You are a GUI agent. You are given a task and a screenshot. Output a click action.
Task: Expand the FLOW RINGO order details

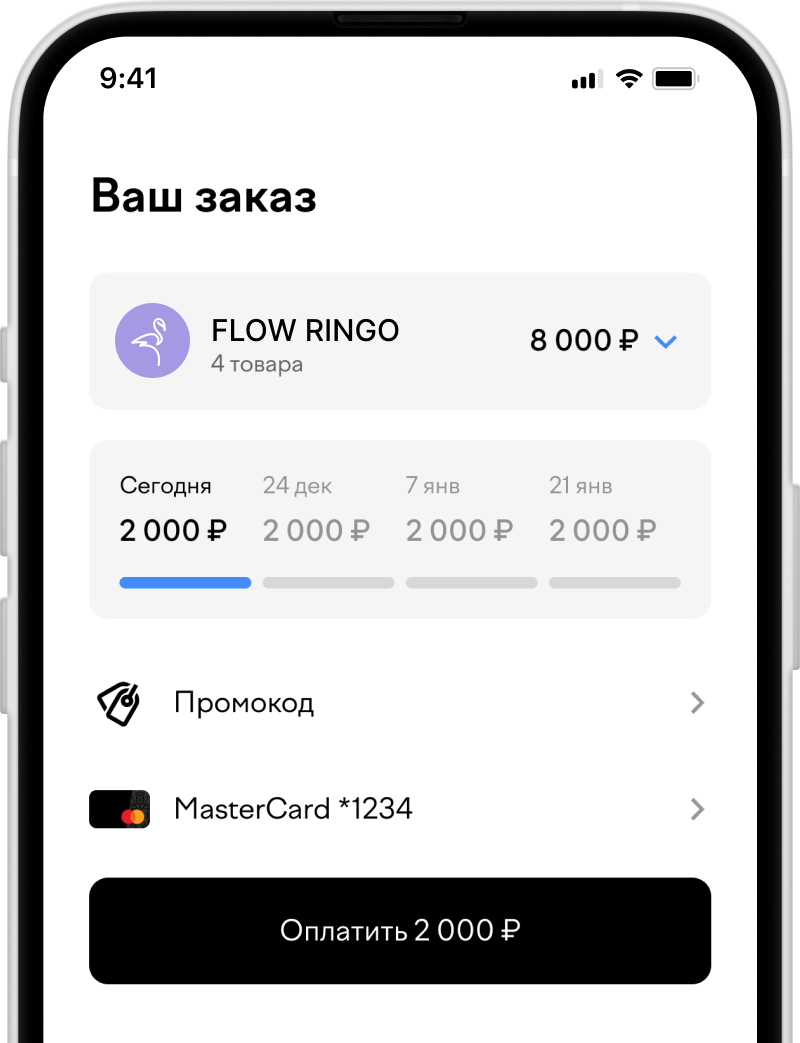pyautogui.click(x=666, y=342)
